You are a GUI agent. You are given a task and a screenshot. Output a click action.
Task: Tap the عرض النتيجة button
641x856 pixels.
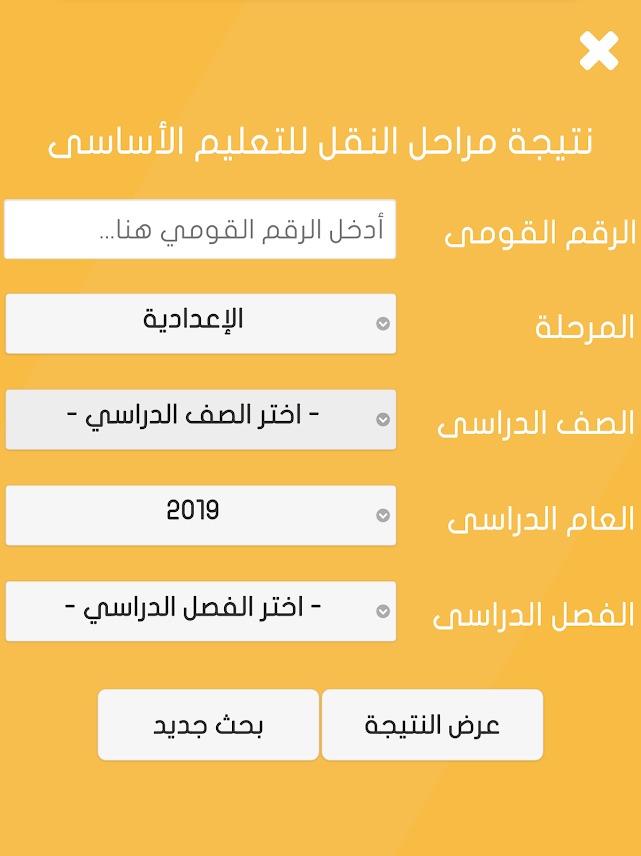tap(432, 725)
